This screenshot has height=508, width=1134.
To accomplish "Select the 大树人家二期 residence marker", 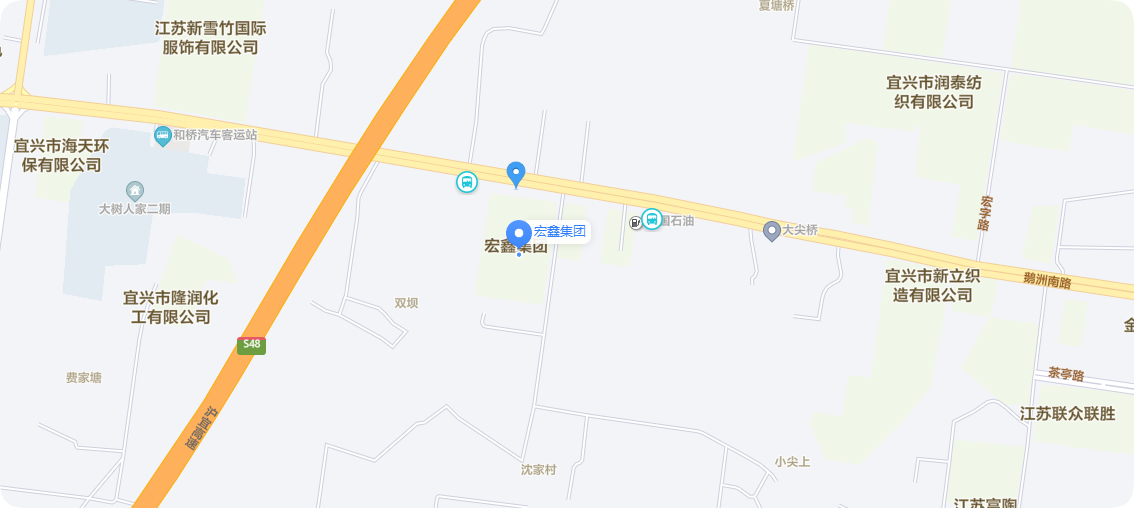I will [x=135, y=190].
